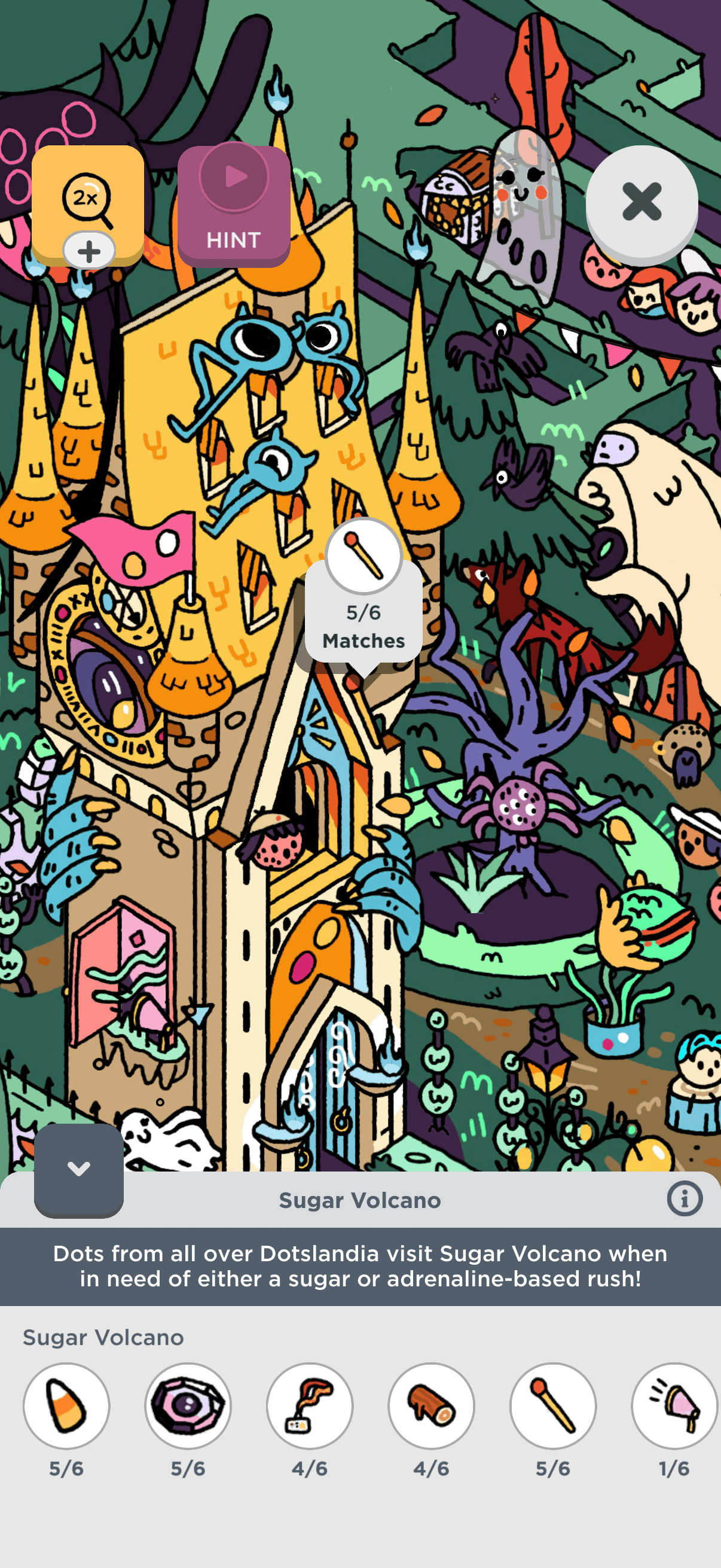721x1568 pixels.
Task: Select the candy corn item
Action: click(x=66, y=1405)
